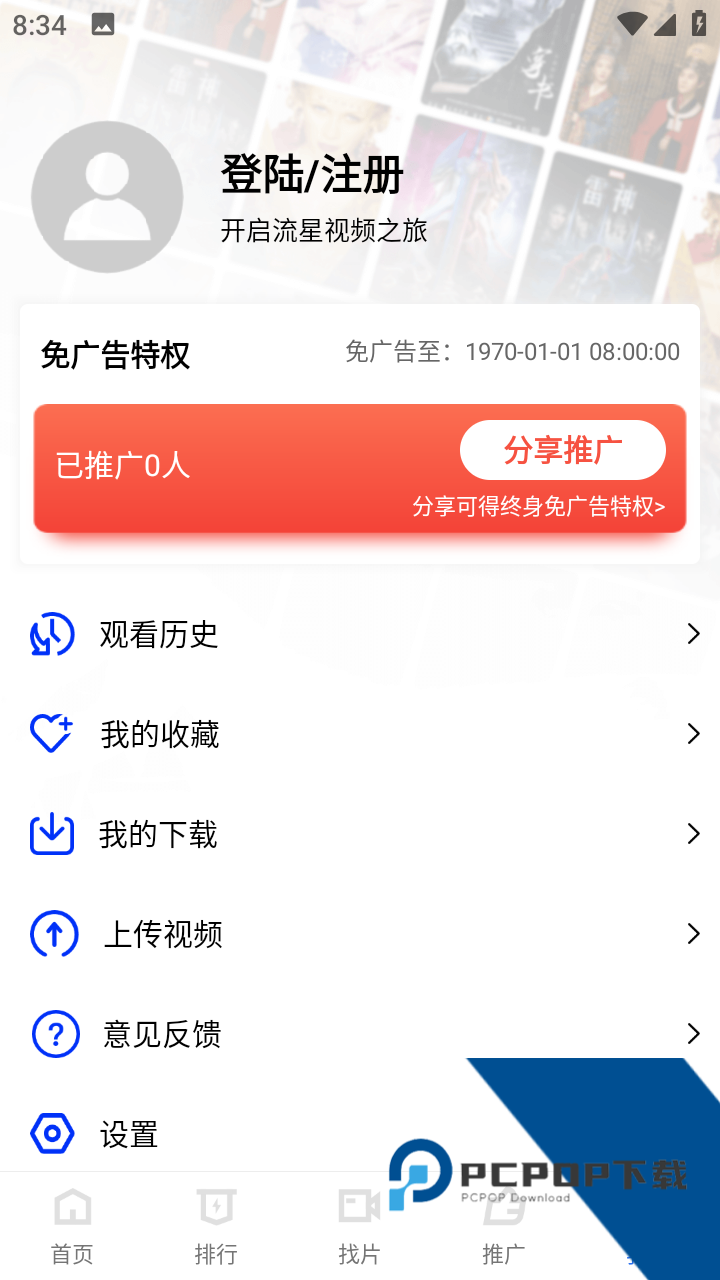Viewport: 720px width, 1280px height.
Task: Click the chevron next to 我的收藏
Action: pyautogui.click(x=693, y=733)
